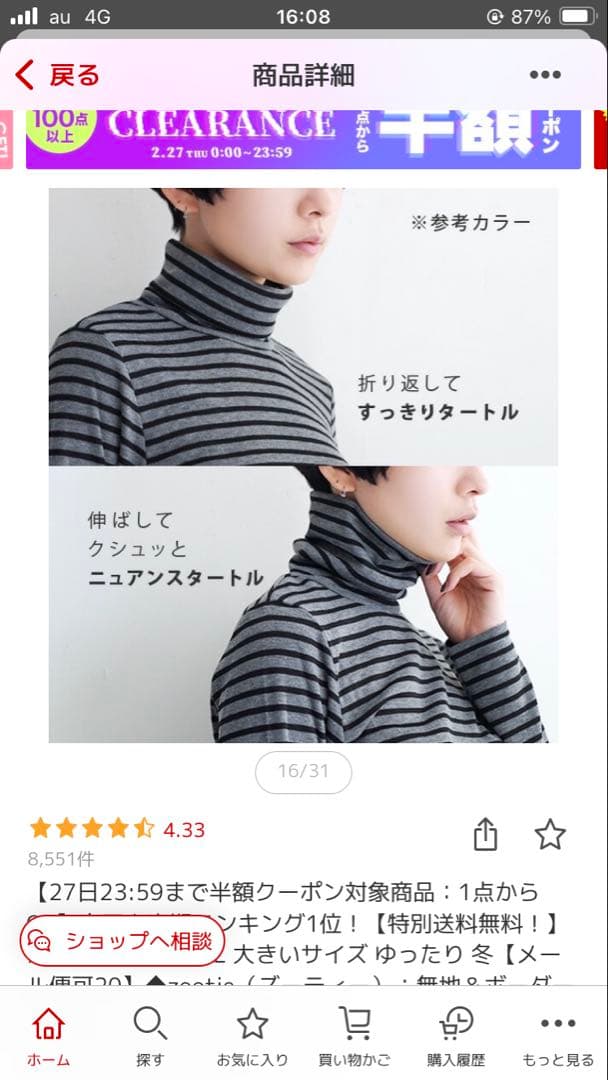Tap ショップへ相談 to consult the shop

pyautogui.click(x=122, y=940)
